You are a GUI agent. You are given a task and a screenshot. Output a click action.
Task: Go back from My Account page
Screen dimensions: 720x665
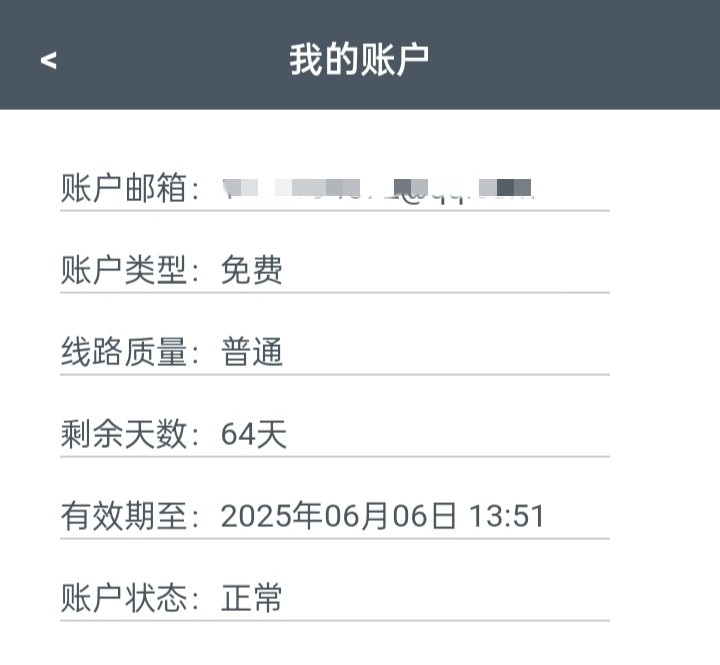tap(48, 60)
